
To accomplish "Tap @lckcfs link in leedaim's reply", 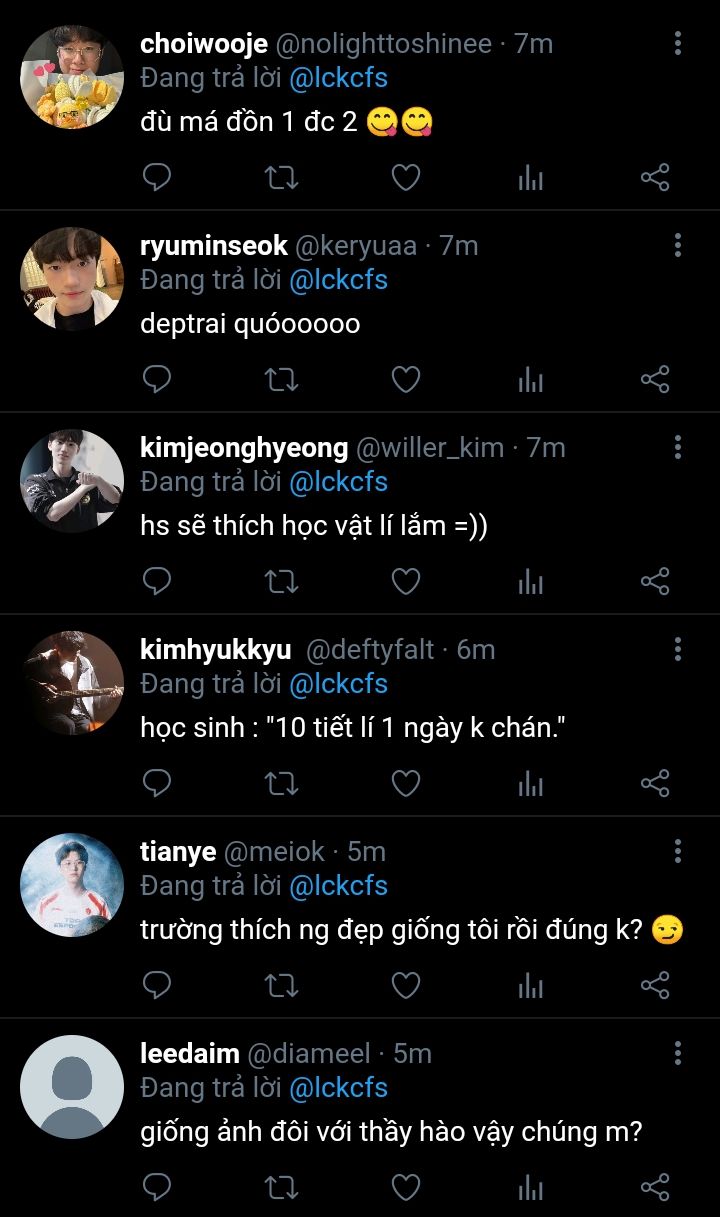I will pyautogui.click(x=338, y=1088).
